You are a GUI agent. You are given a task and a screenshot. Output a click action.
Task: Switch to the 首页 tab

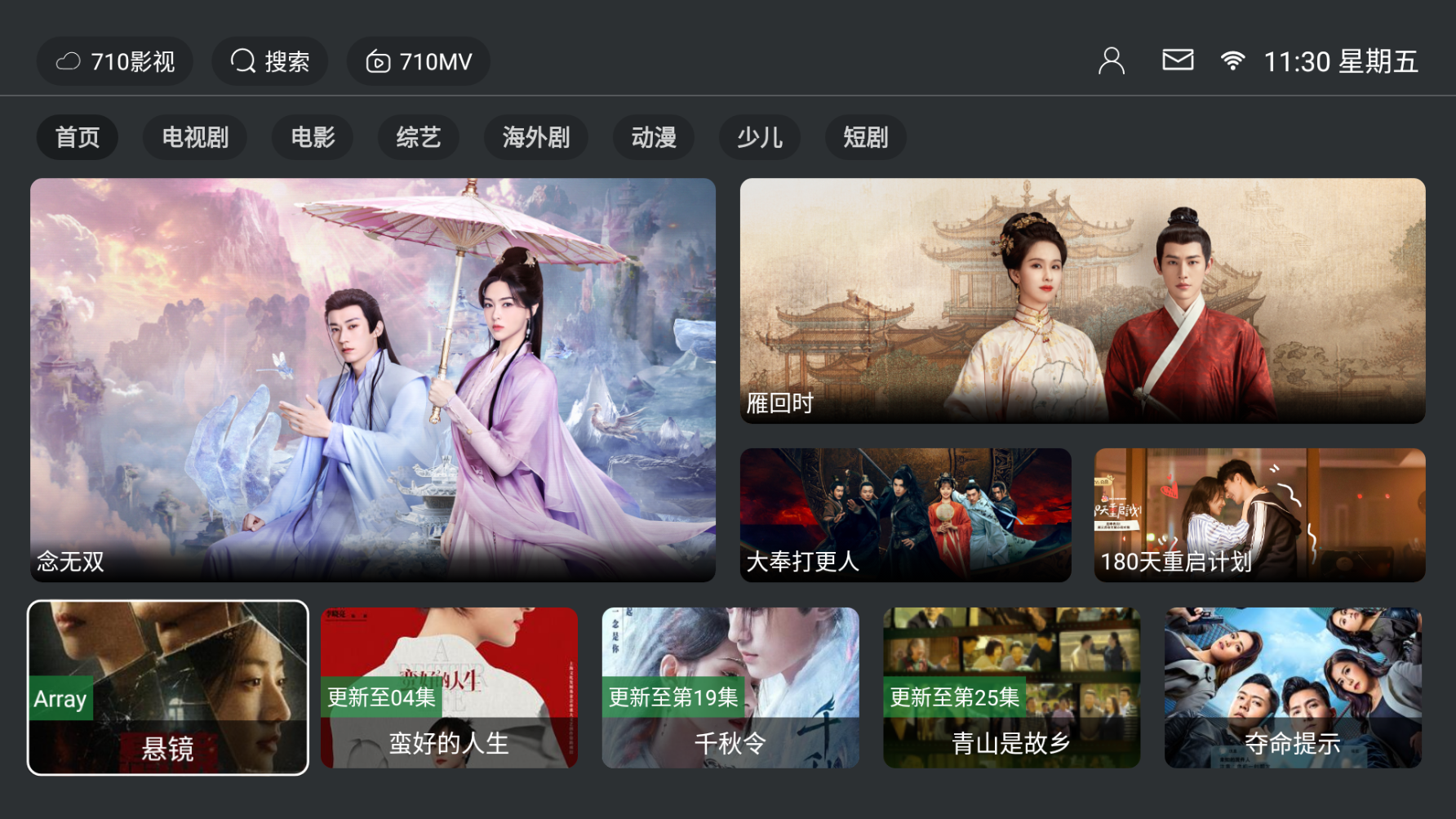pos(78,137)
